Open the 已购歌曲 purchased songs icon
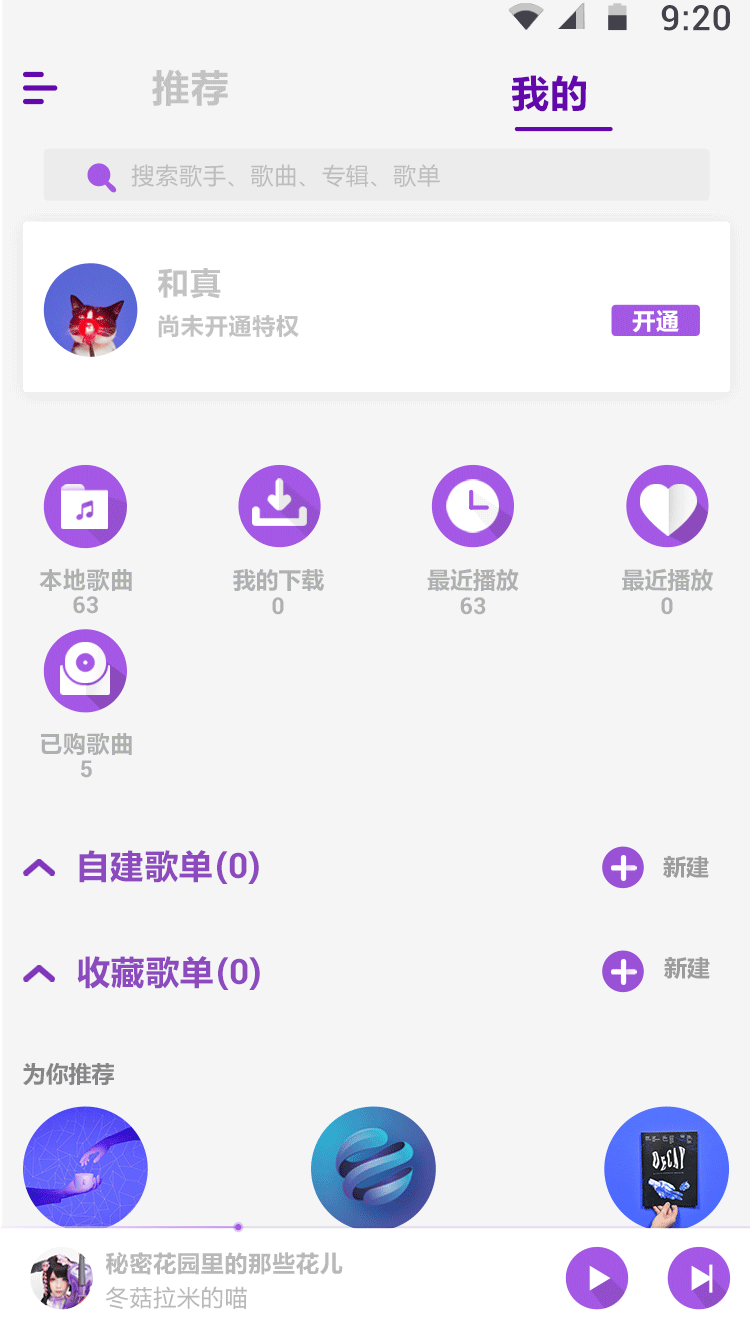 [x=85, y=670]
